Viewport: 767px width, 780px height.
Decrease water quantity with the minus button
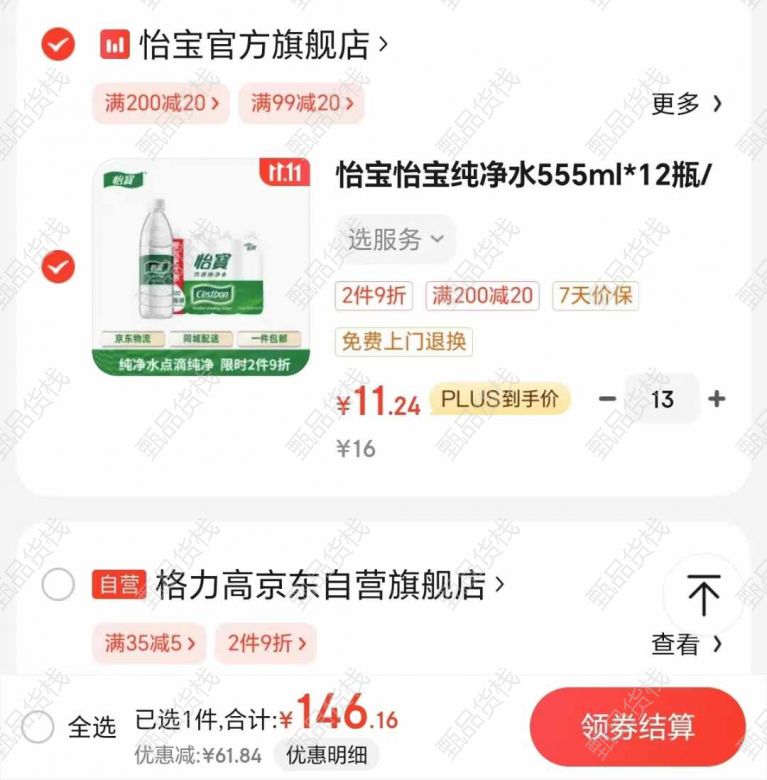[607, 399]
